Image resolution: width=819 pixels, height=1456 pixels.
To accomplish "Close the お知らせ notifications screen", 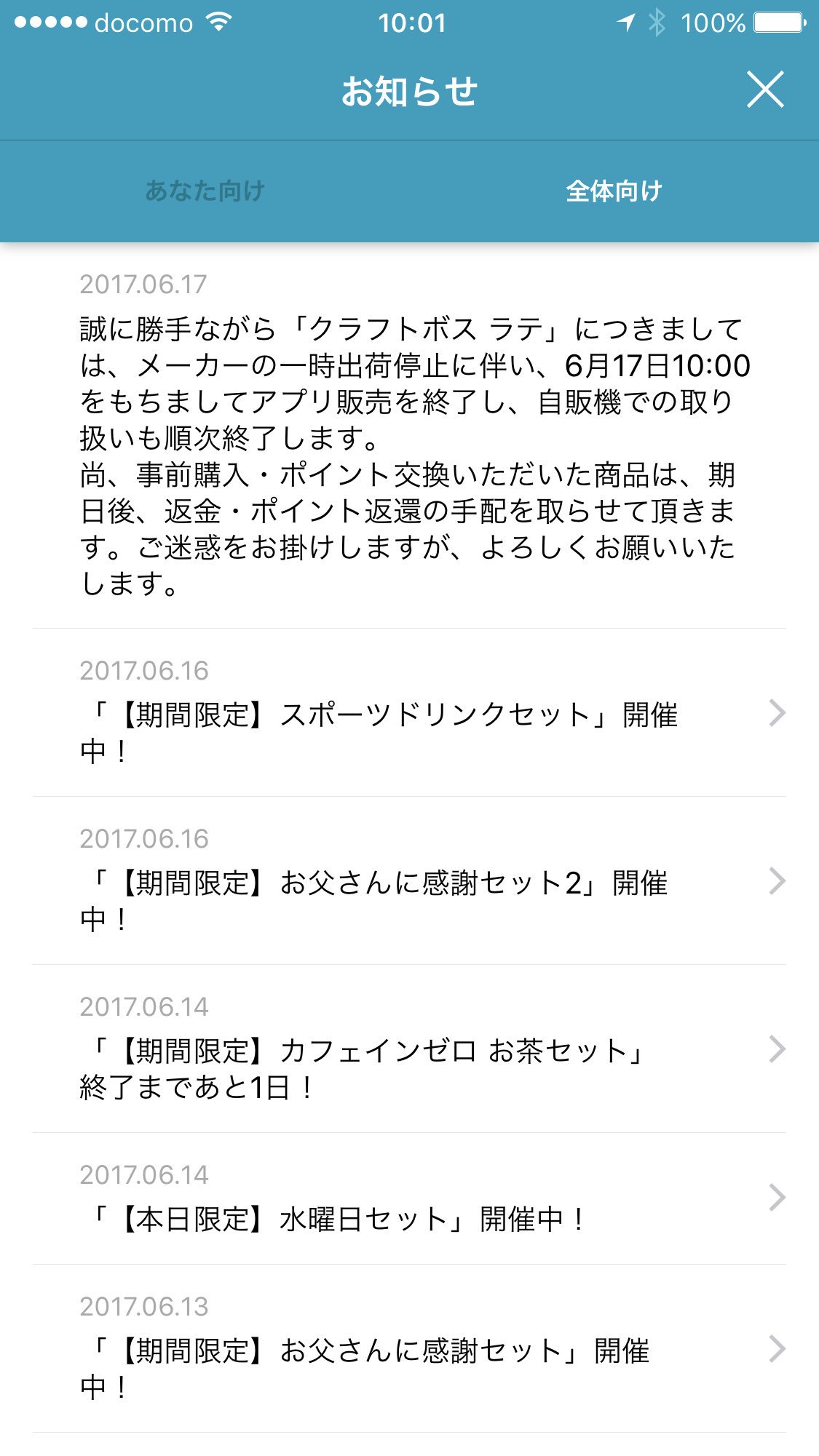I will click(x=765, y=90).
